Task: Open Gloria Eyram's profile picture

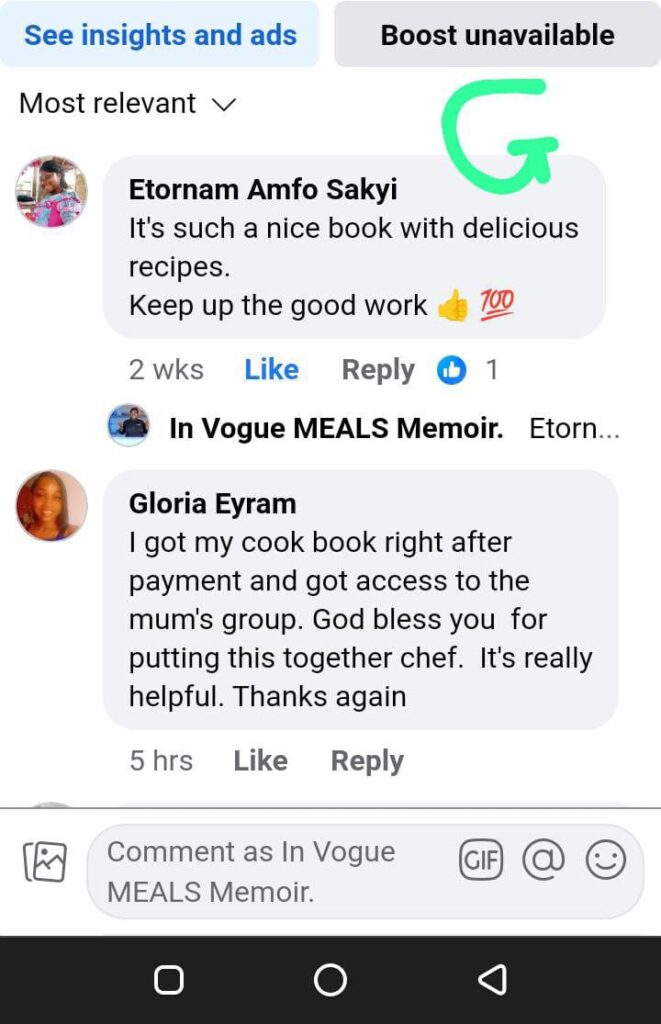Action: pos(52,506)
